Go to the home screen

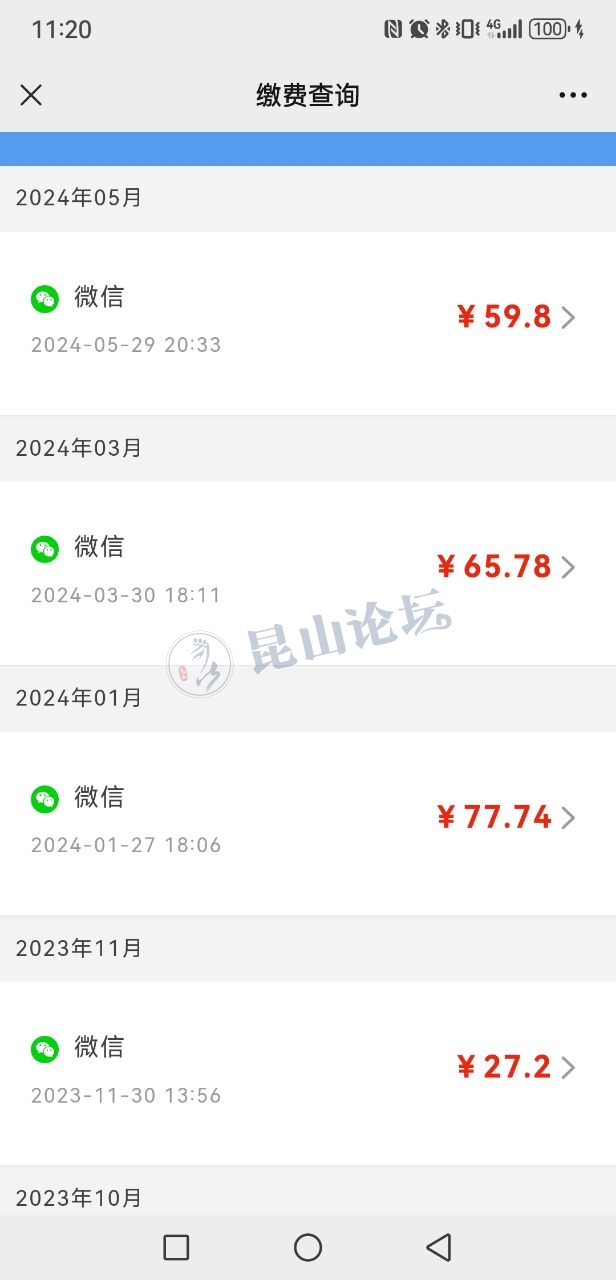click(308, 1247)
